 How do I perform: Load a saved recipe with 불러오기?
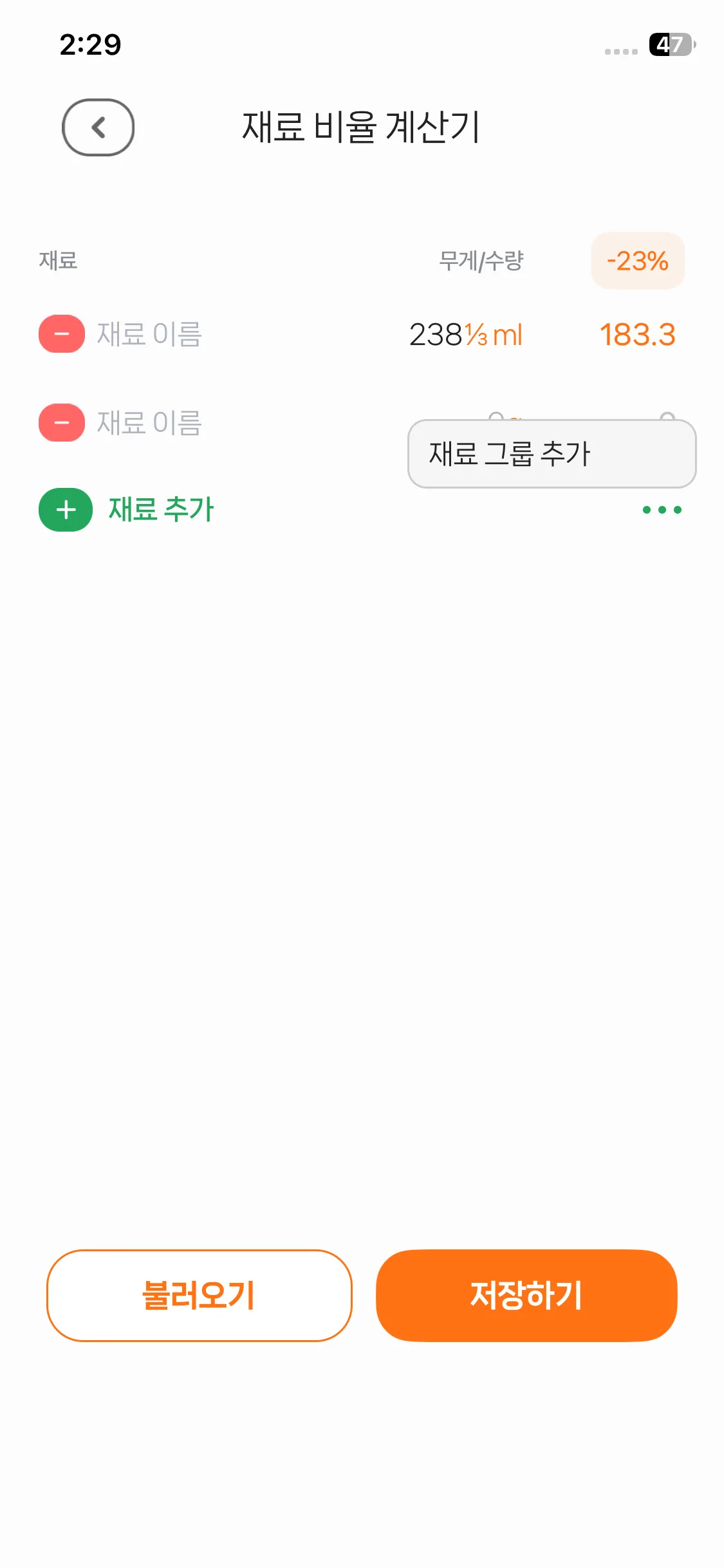[x=199, y=1295]
